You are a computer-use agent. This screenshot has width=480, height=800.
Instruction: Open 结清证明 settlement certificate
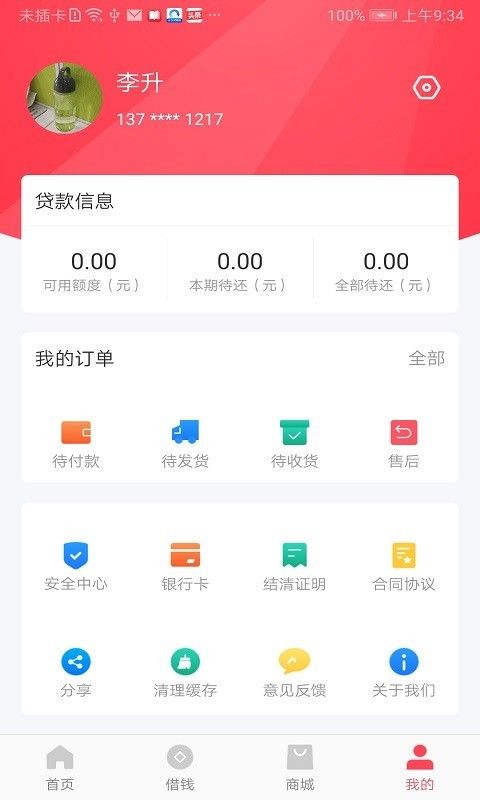pyautogui.click(x=294, y=566)
